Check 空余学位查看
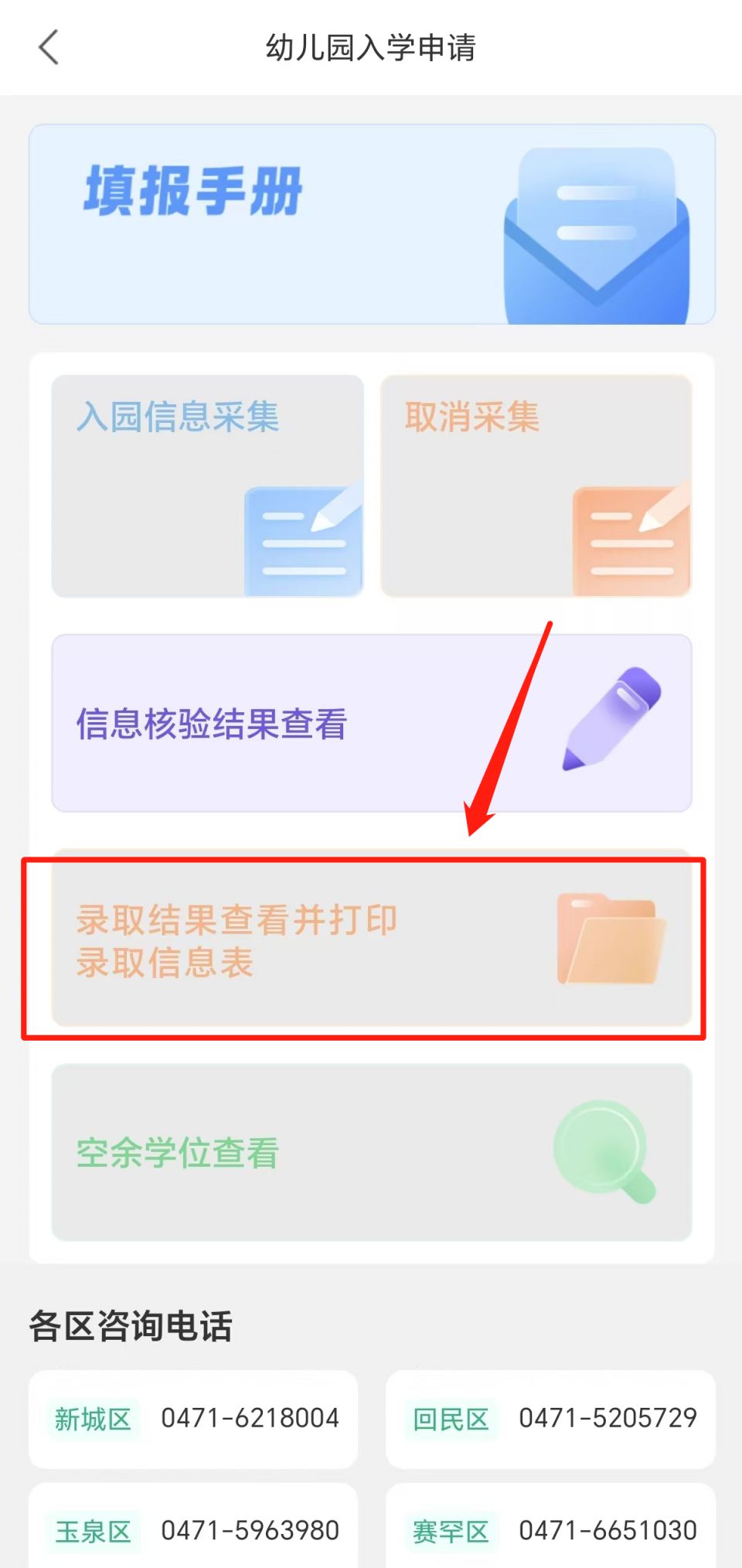 click(372, 1152)
